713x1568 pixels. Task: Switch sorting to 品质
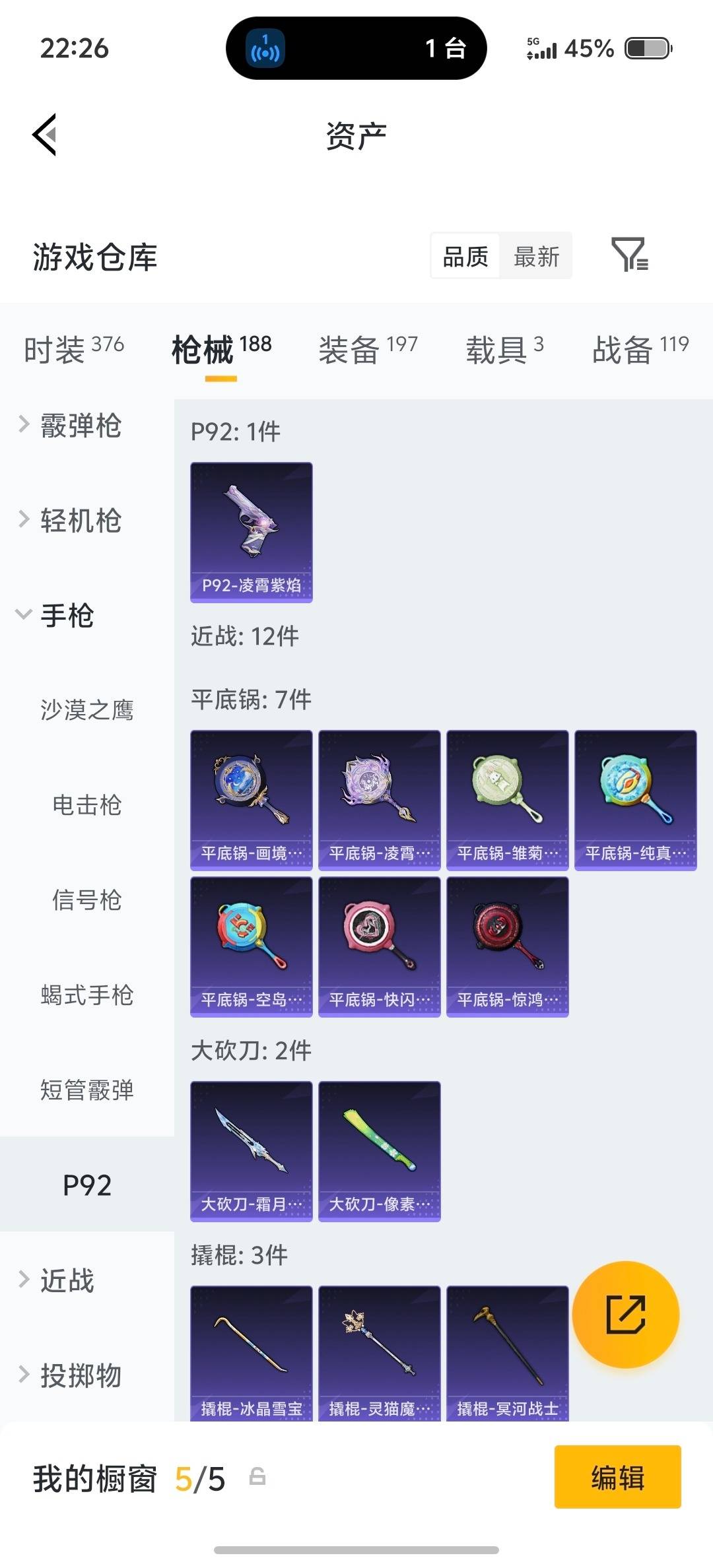464,256
